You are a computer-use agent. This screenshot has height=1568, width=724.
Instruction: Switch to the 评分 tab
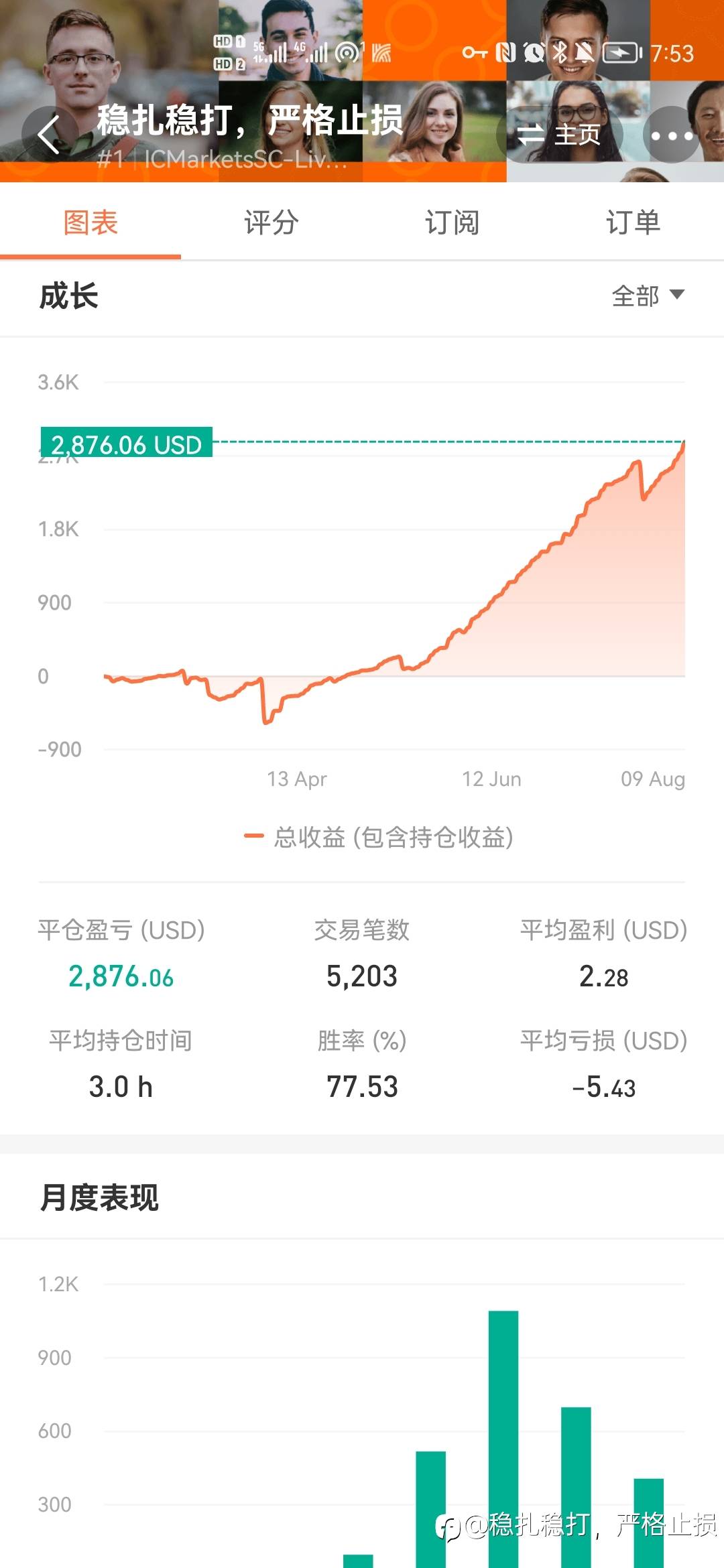pyautogui.click(x=271, y=222)
